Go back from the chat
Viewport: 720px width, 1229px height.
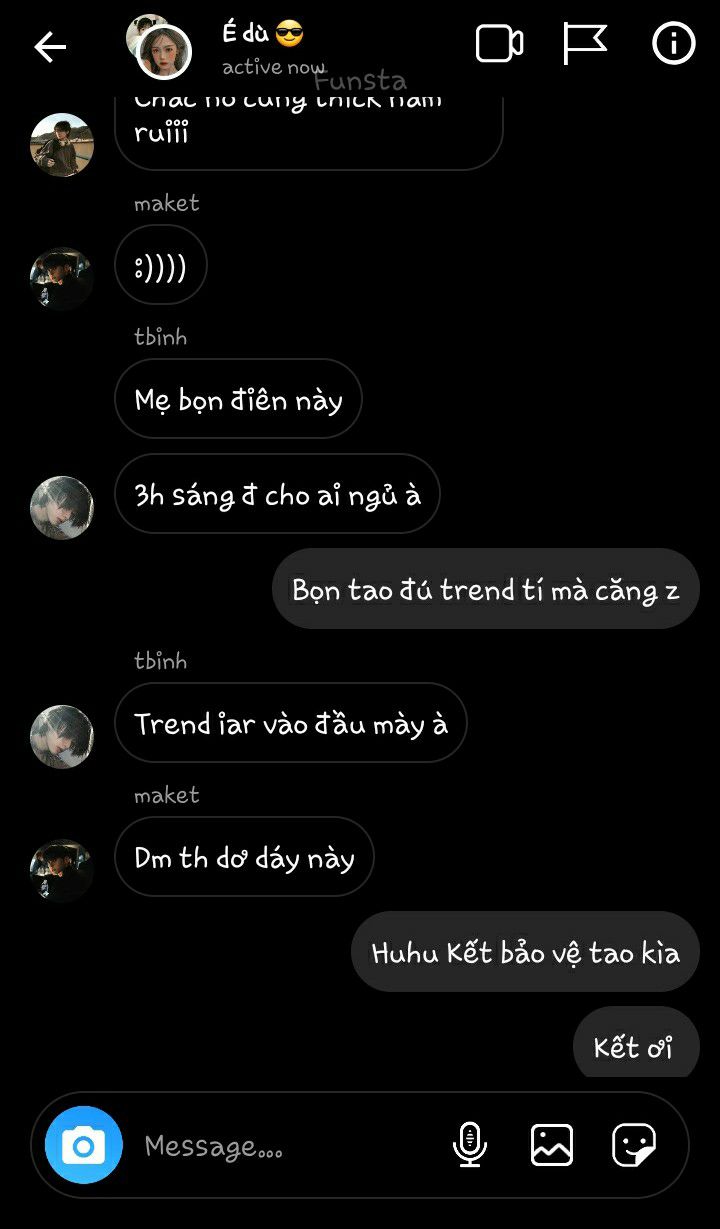tap(49, 46)
